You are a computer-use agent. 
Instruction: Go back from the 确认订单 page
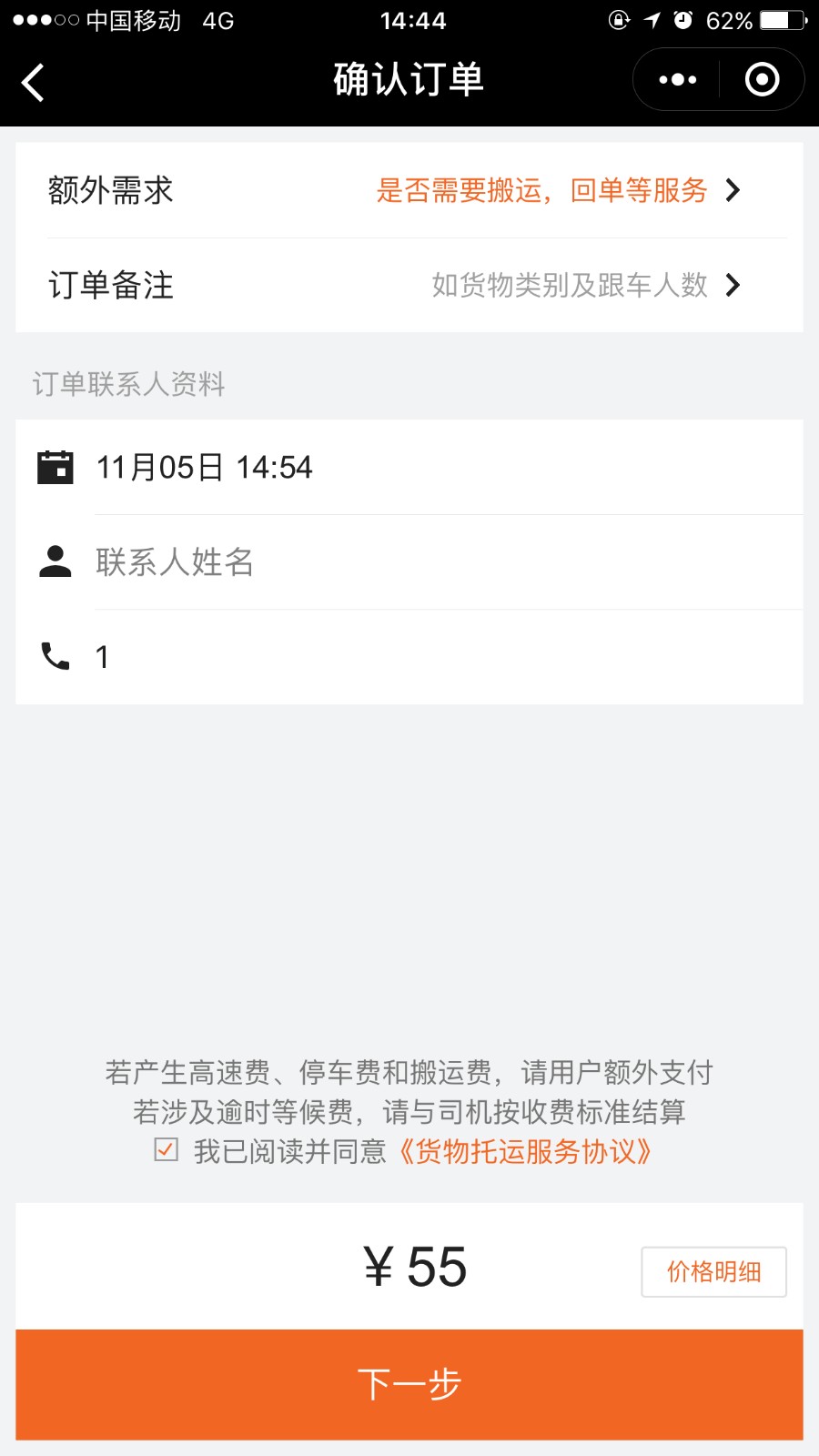click(x=34, y=83)
